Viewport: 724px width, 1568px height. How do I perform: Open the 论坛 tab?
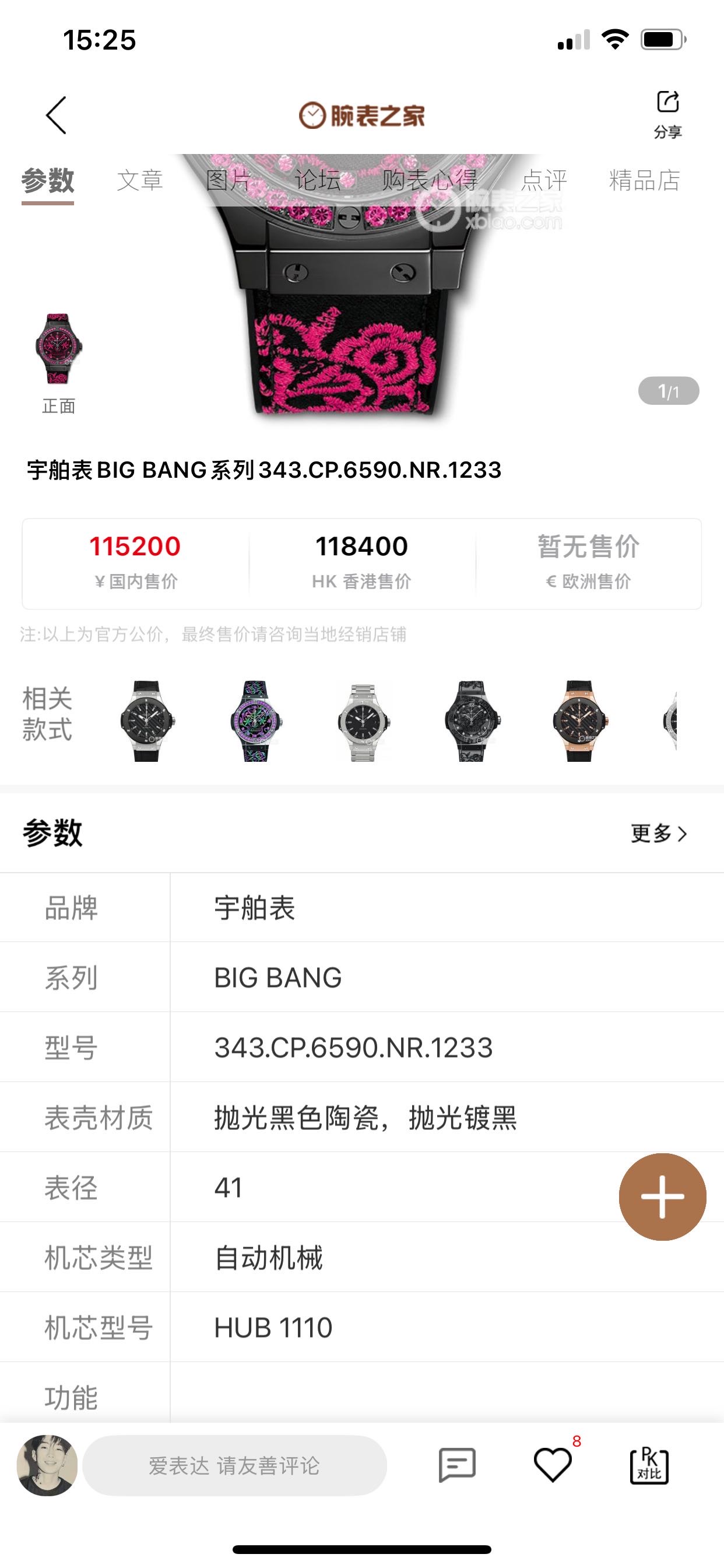point(317,181)
